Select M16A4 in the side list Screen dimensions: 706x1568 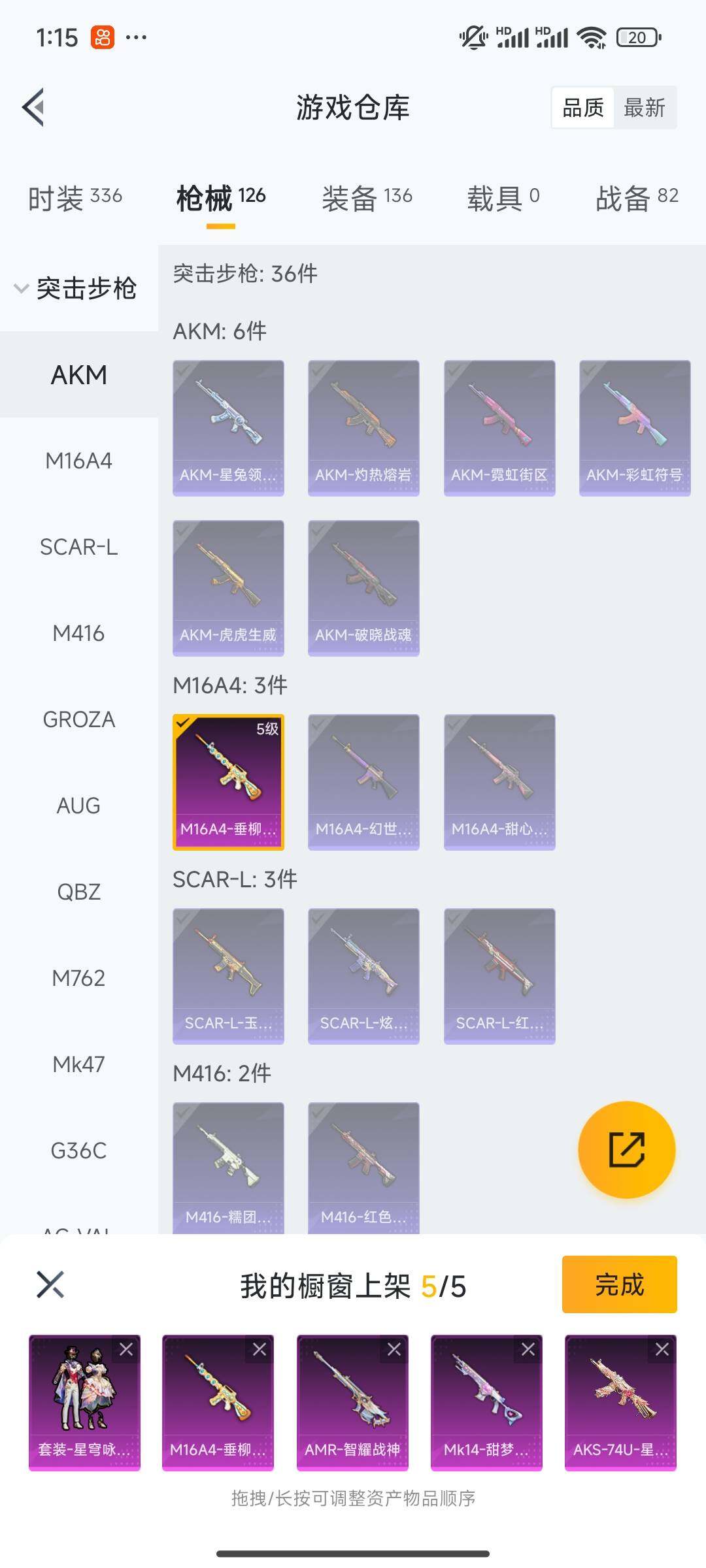click(x=78, y=461)
